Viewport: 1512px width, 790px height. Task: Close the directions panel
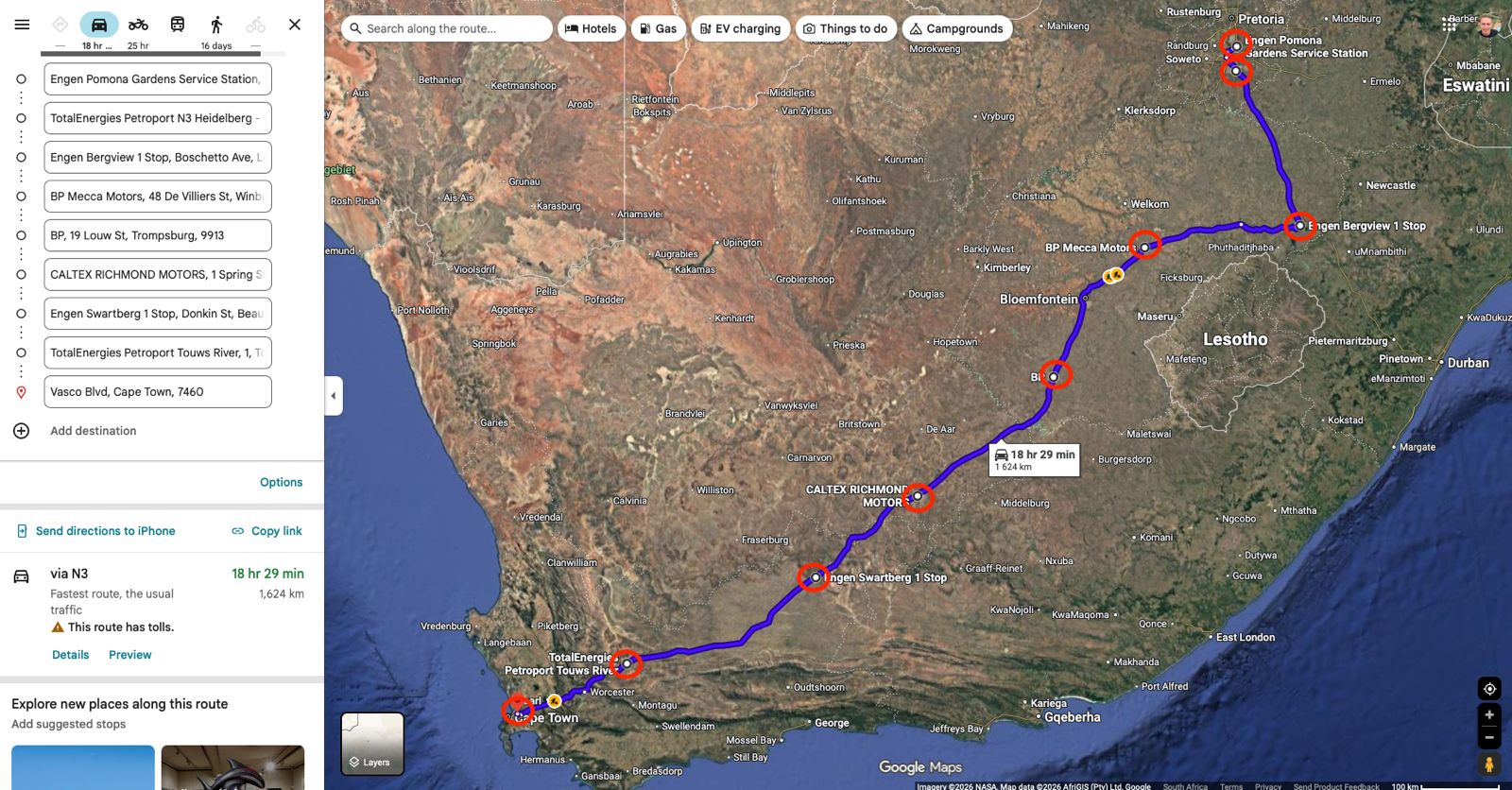click(295, 25)
